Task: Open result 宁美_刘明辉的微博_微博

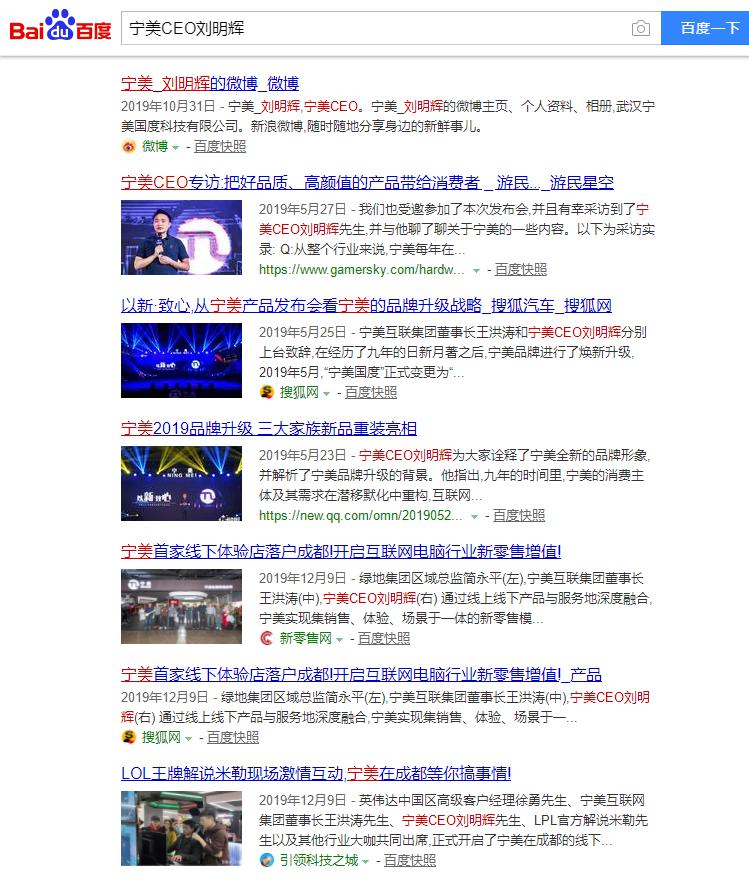Action: click(x=209, y=83)
